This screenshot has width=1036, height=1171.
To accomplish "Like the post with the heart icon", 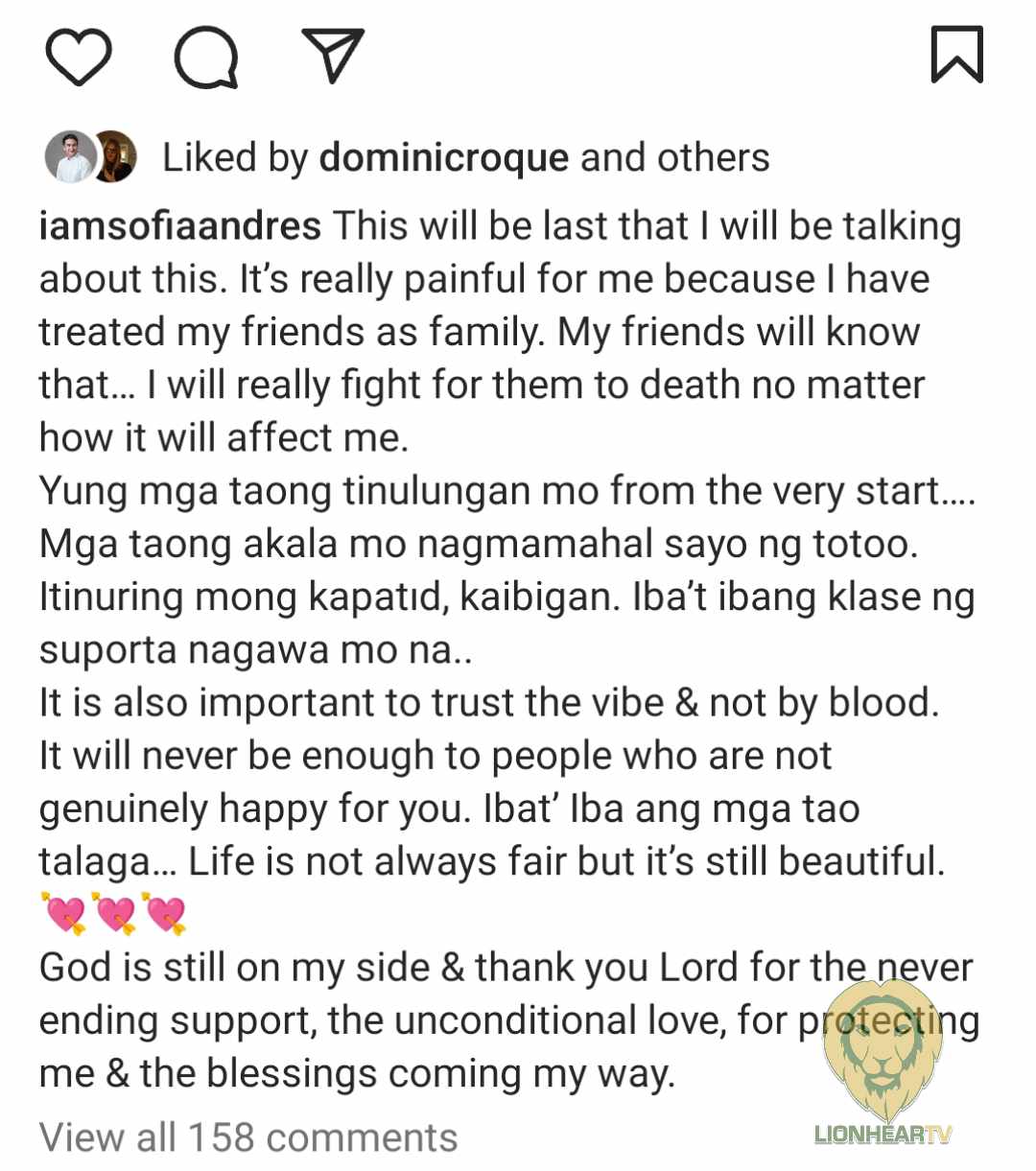I will pyautogui.click(x=79, y=56).
